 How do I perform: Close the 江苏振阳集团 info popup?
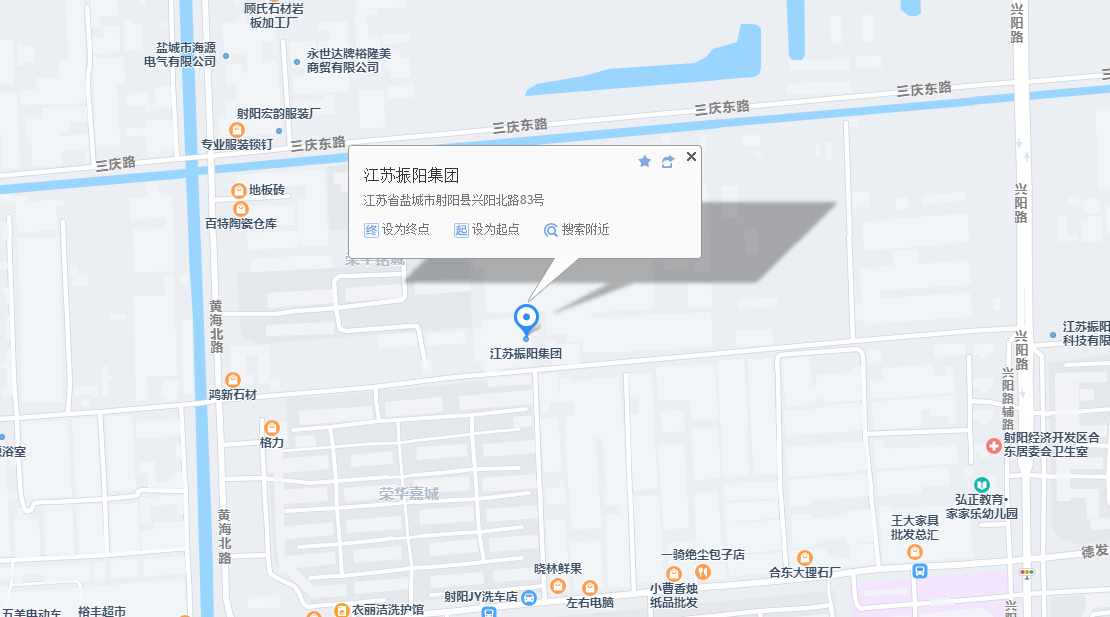coord(691,156)
